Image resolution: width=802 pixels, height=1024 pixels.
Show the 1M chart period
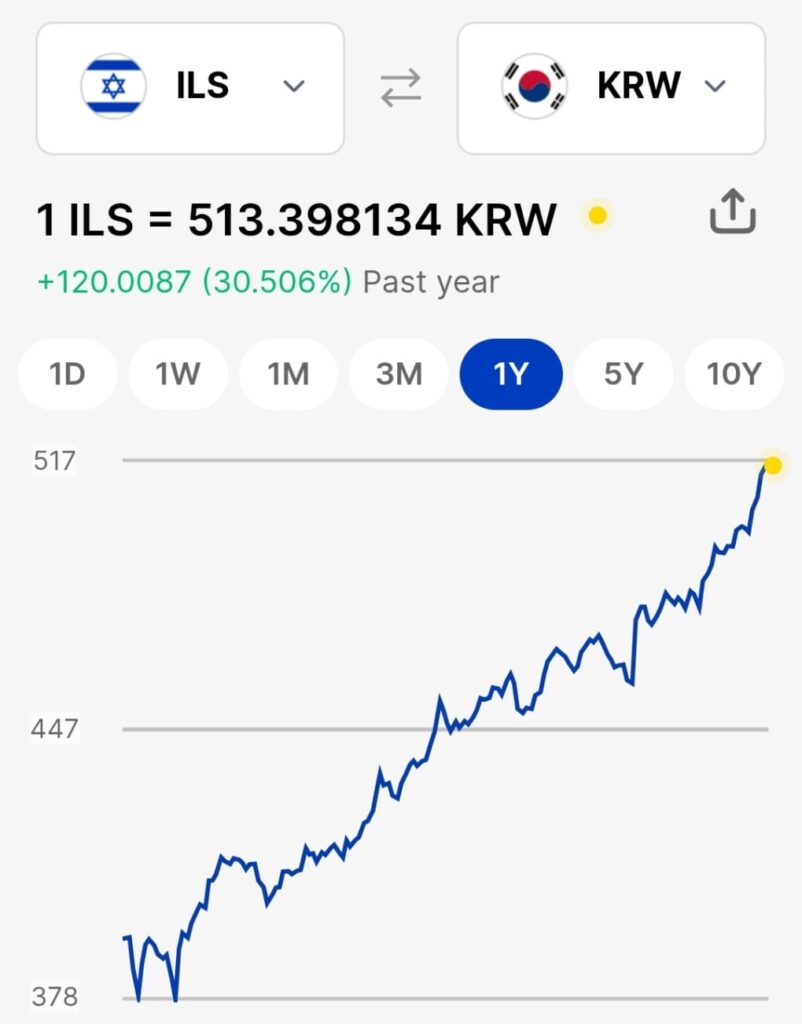click(x=289, y=374)
